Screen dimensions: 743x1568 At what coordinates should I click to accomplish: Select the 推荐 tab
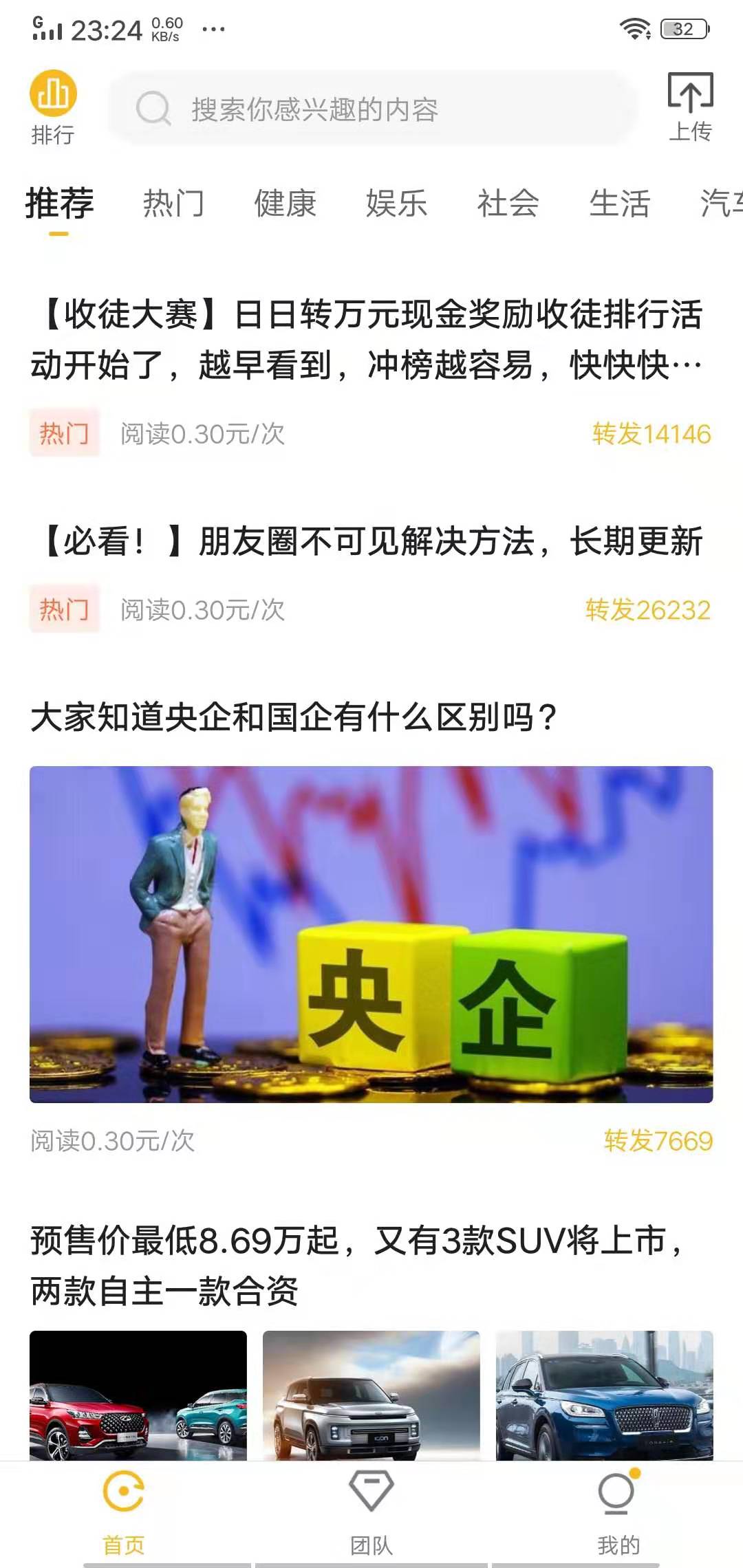59,204
